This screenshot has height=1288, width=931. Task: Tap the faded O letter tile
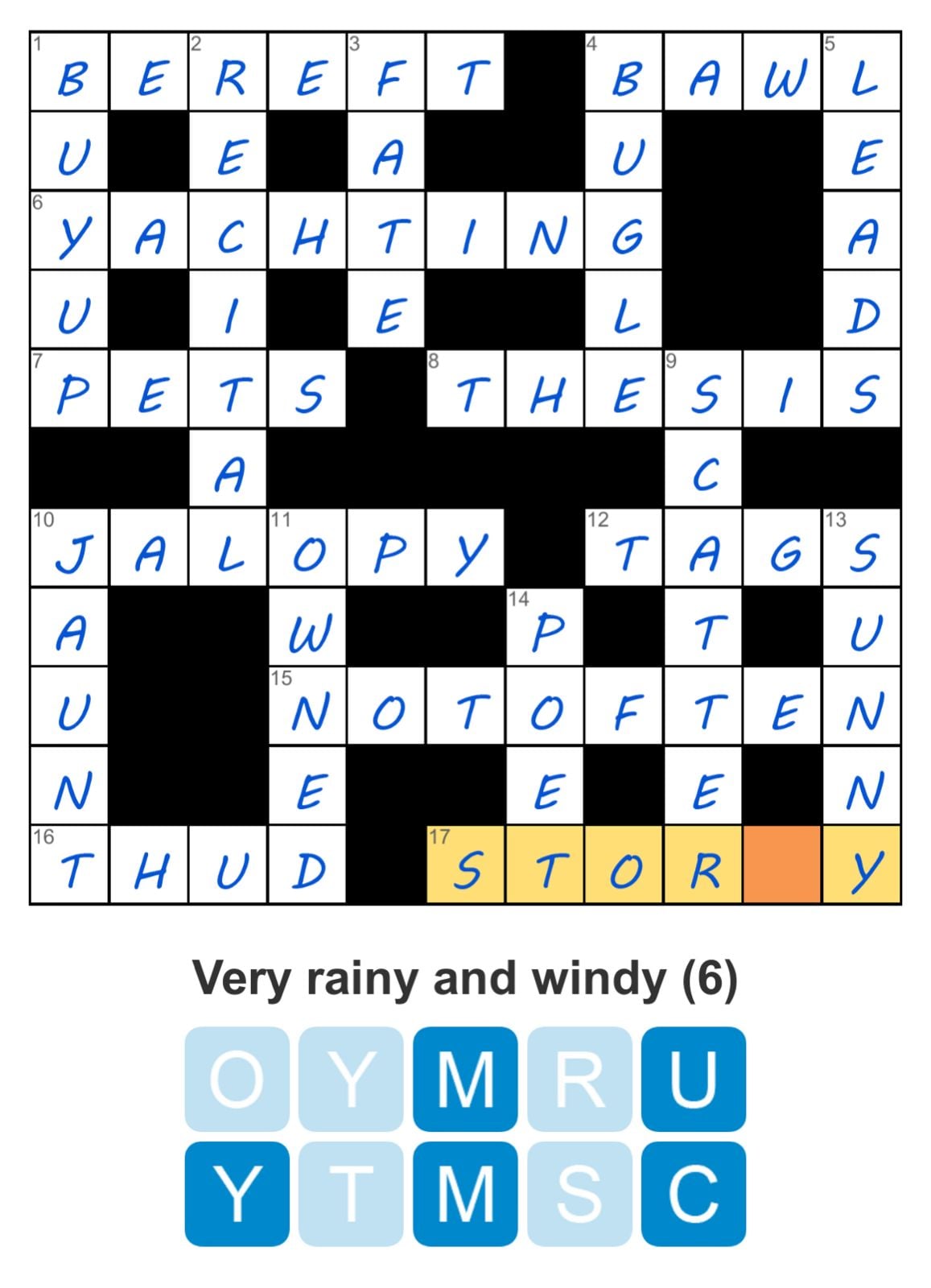coord(237,1079)
